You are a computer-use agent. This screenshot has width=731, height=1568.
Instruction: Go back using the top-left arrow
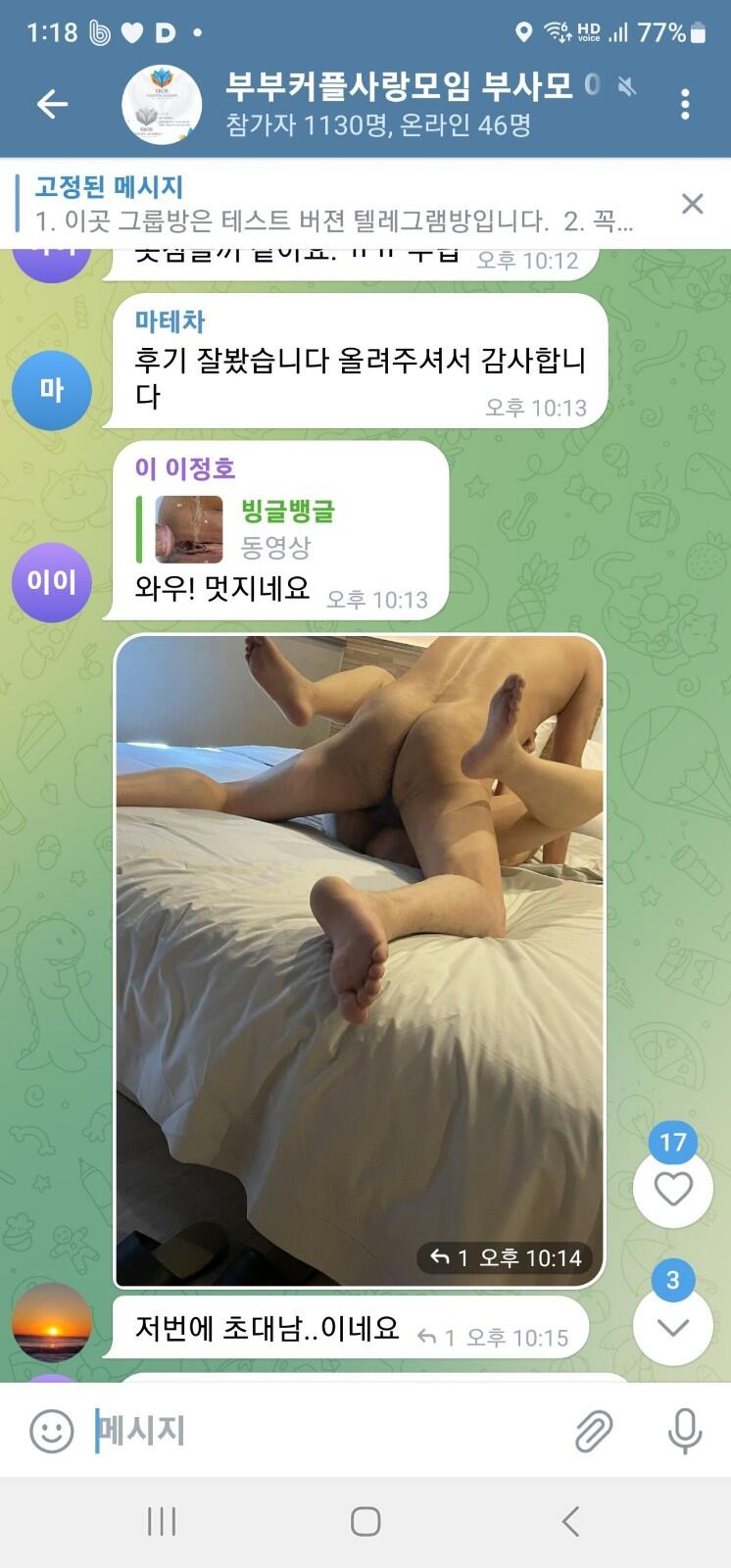pos(52,104)
